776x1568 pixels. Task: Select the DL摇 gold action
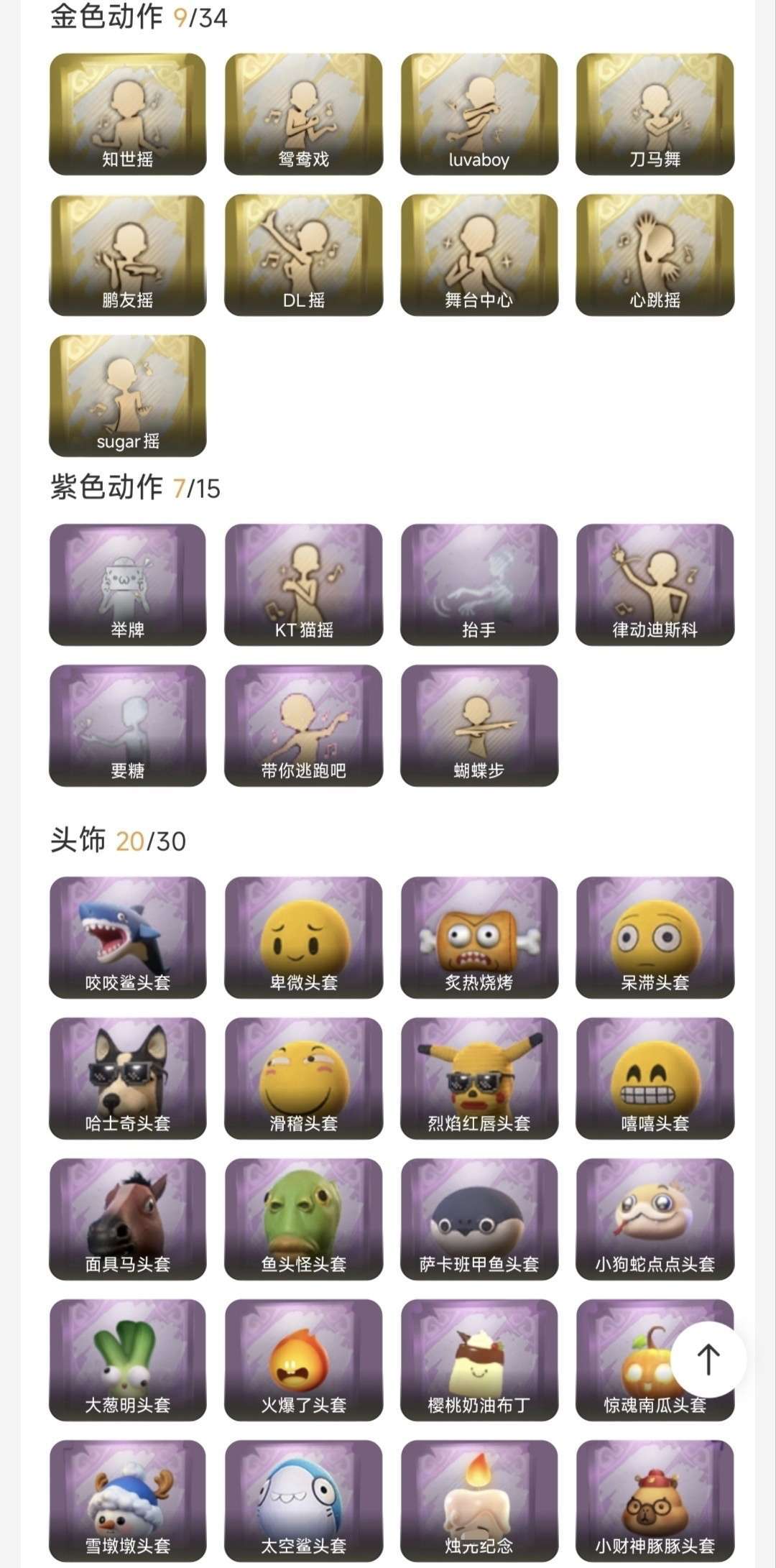(303, 255)
